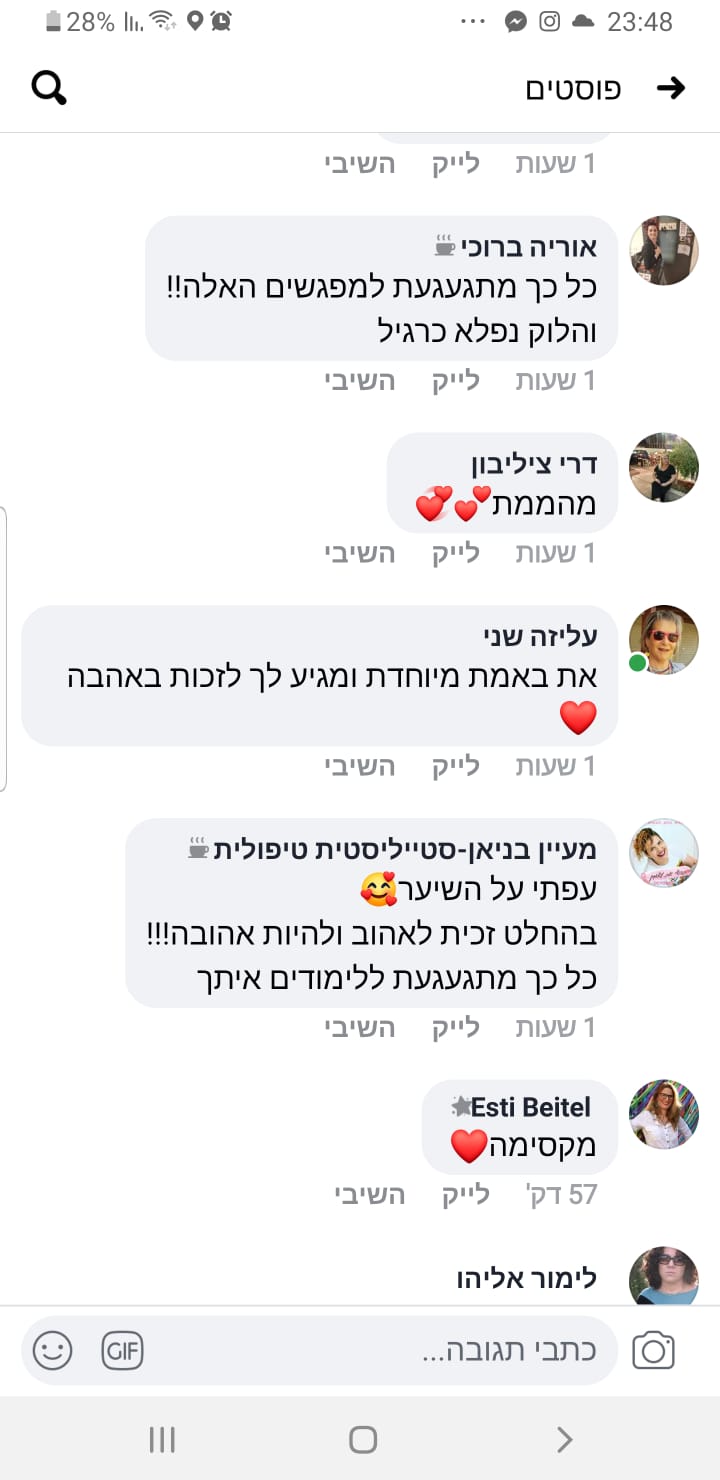This screenshot has width=720, height=1480.
Task: Like אוריה ברוכי's comment
Action: [x=456, y=380]
